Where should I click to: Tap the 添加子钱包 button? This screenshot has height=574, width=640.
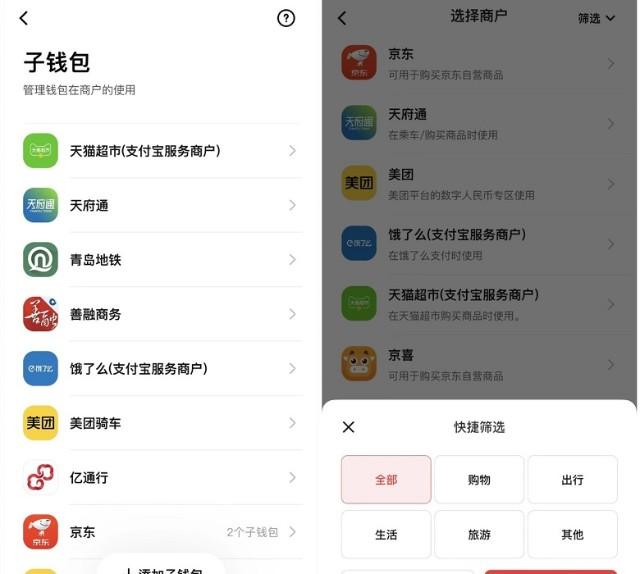click(x=162, y=567)
